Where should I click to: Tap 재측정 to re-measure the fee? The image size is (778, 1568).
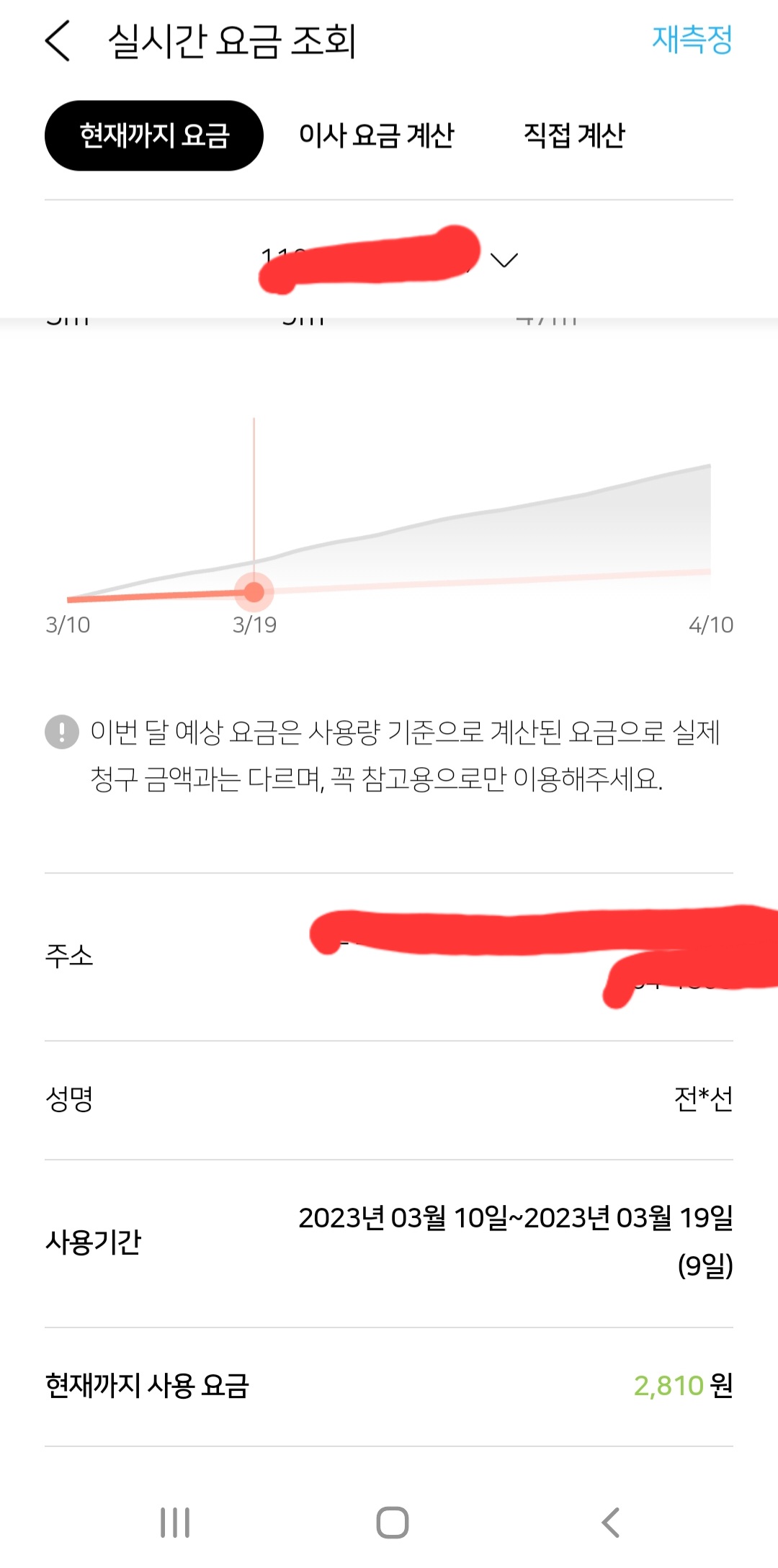tap(692, 40)
